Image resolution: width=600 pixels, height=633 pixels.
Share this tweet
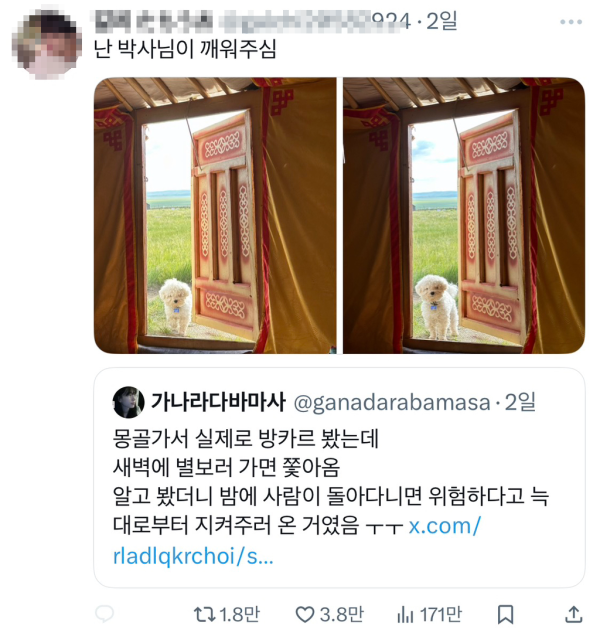(x=574, y=613)
